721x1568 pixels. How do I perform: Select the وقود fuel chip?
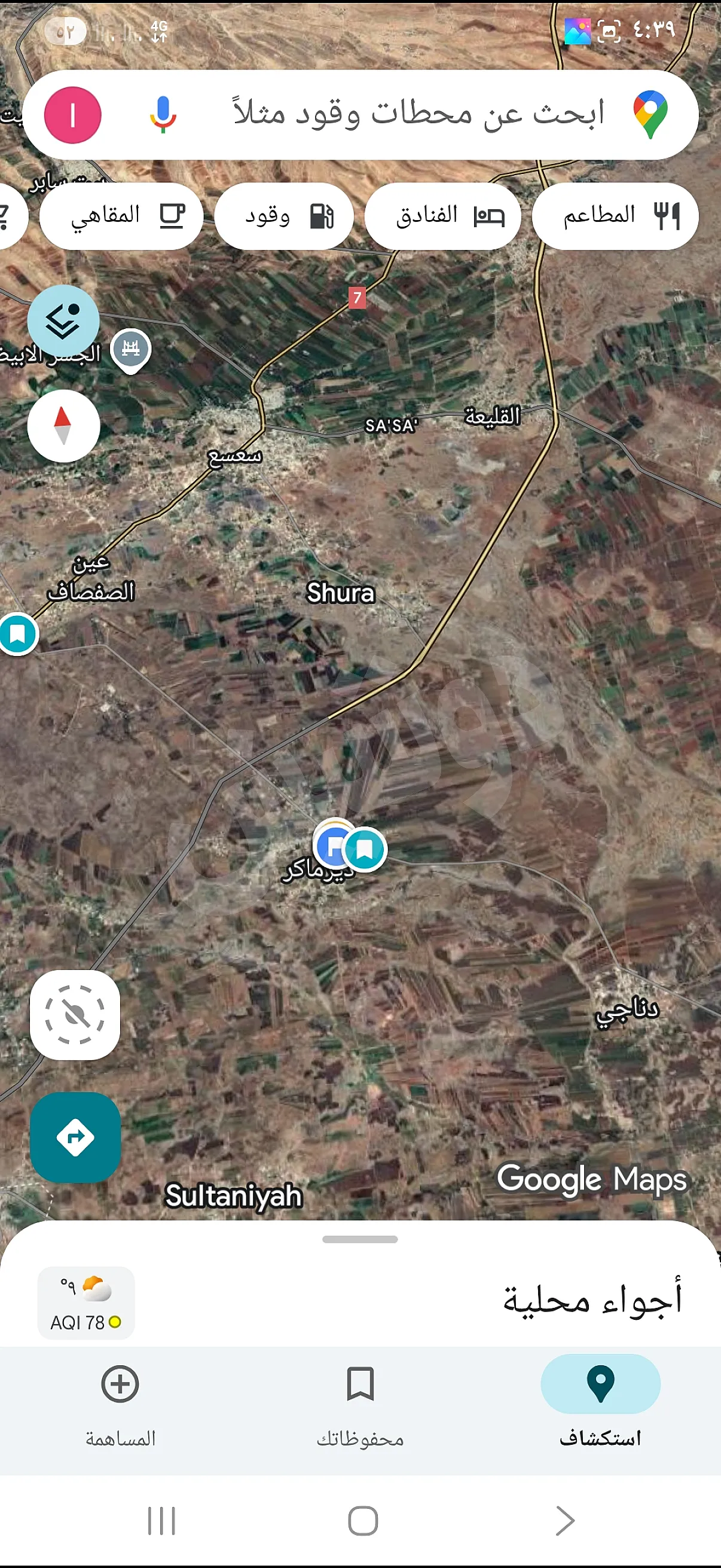tap(284, 215)
